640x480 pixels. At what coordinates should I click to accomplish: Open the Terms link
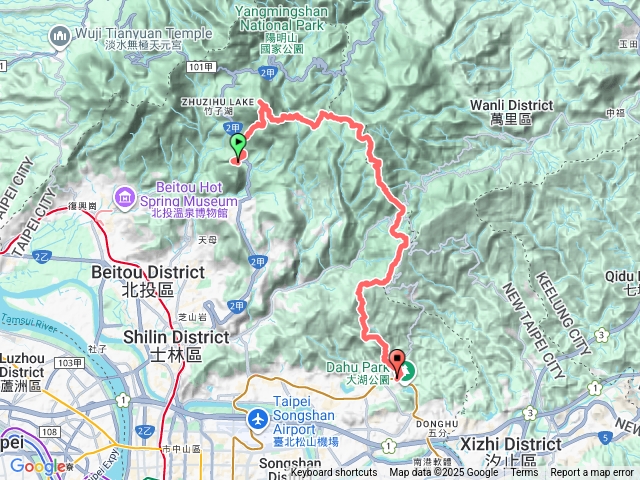tap(524, 473)
